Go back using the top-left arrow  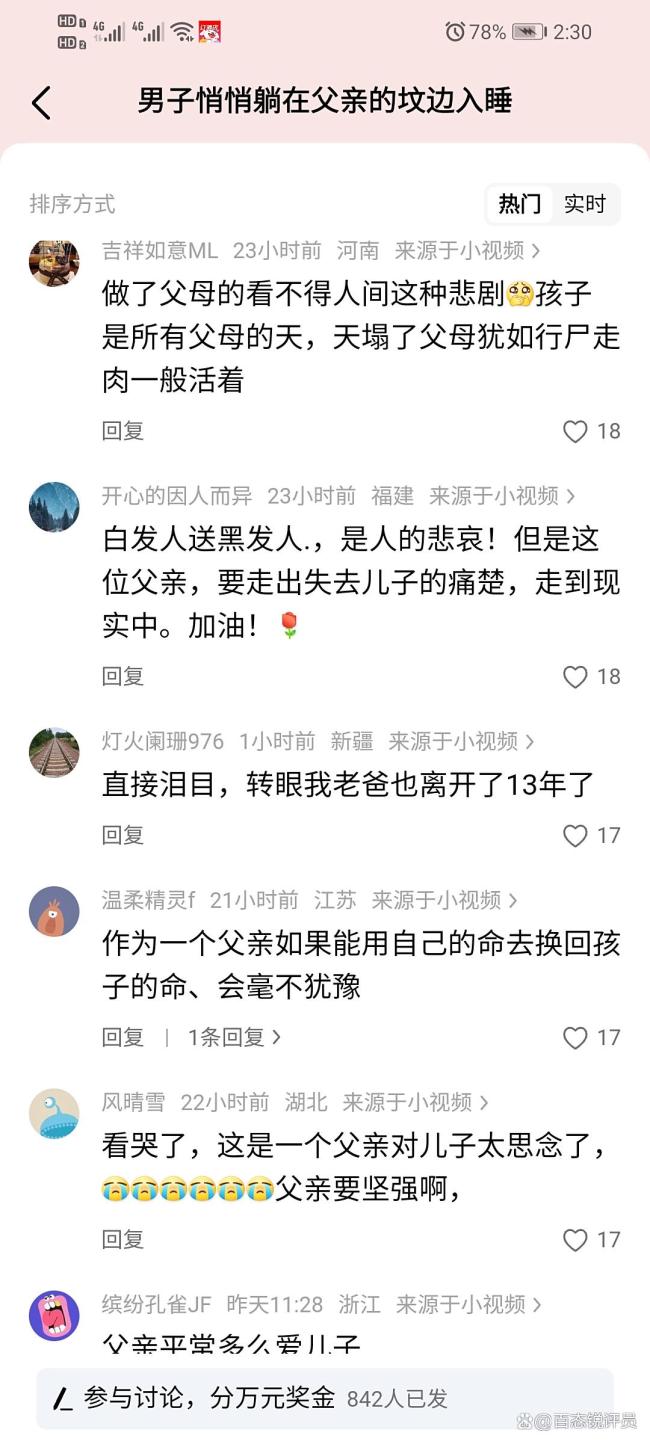click(41, 102)
